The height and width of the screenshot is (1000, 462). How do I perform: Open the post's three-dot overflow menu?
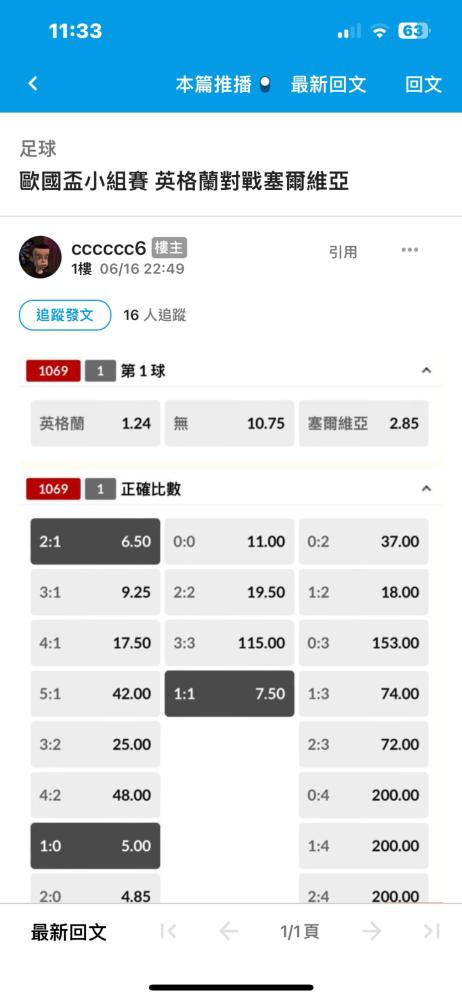(x=410, y=249)
